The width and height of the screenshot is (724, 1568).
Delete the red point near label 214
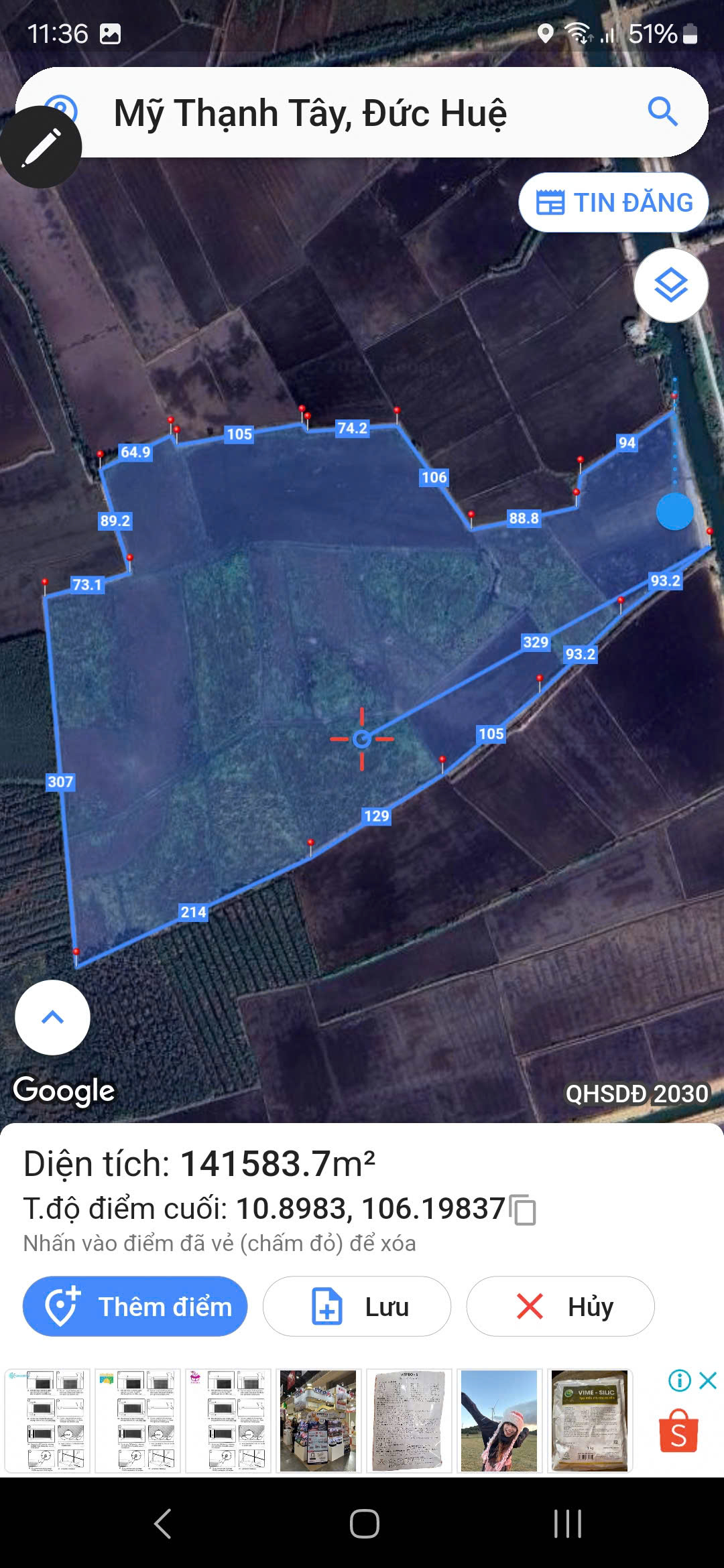coord(76,952)
